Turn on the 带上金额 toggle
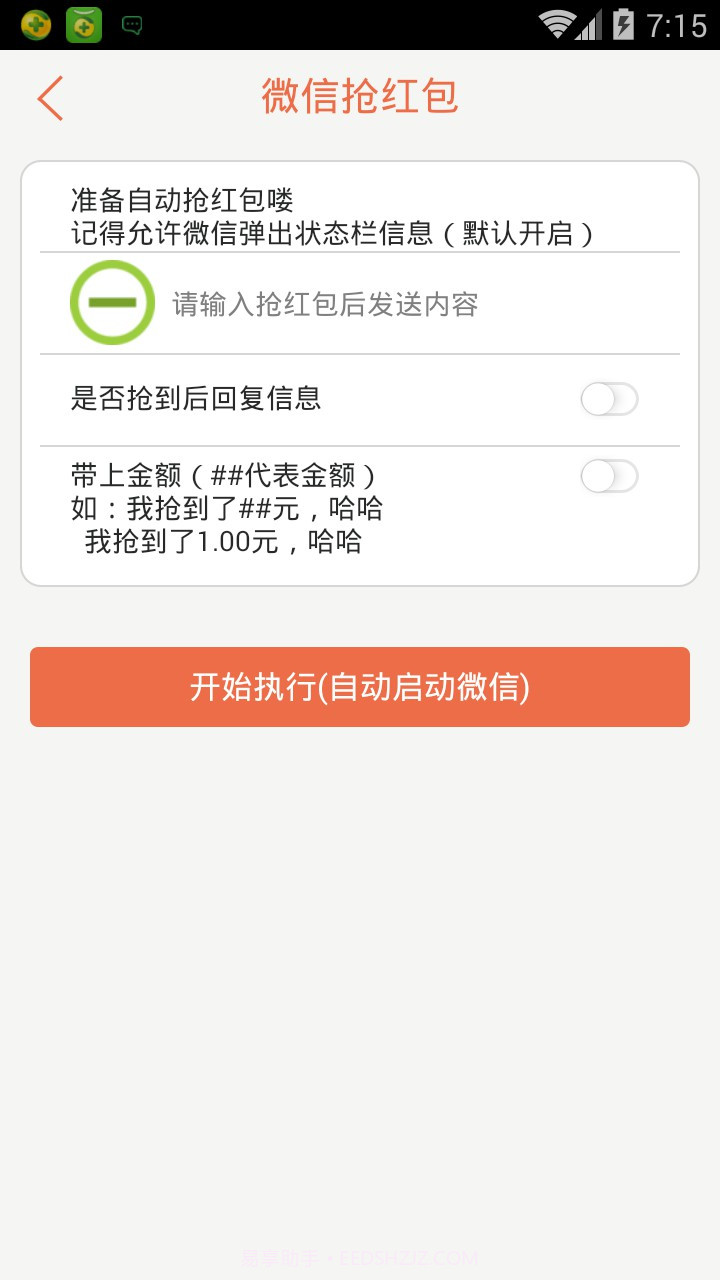The image size is (720, 1280). point(609,476)
